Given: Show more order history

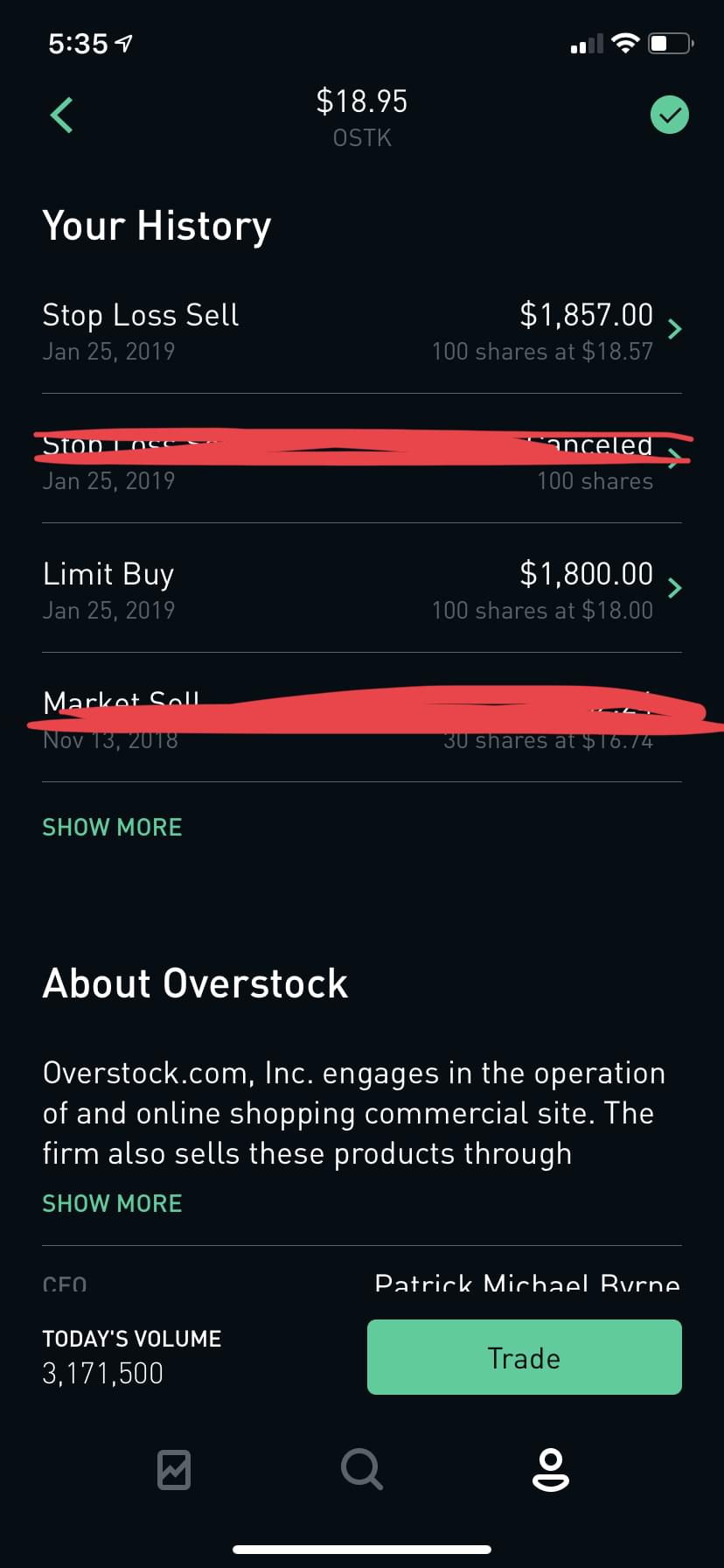Looking at the screenshot, I should pos(112,827).
